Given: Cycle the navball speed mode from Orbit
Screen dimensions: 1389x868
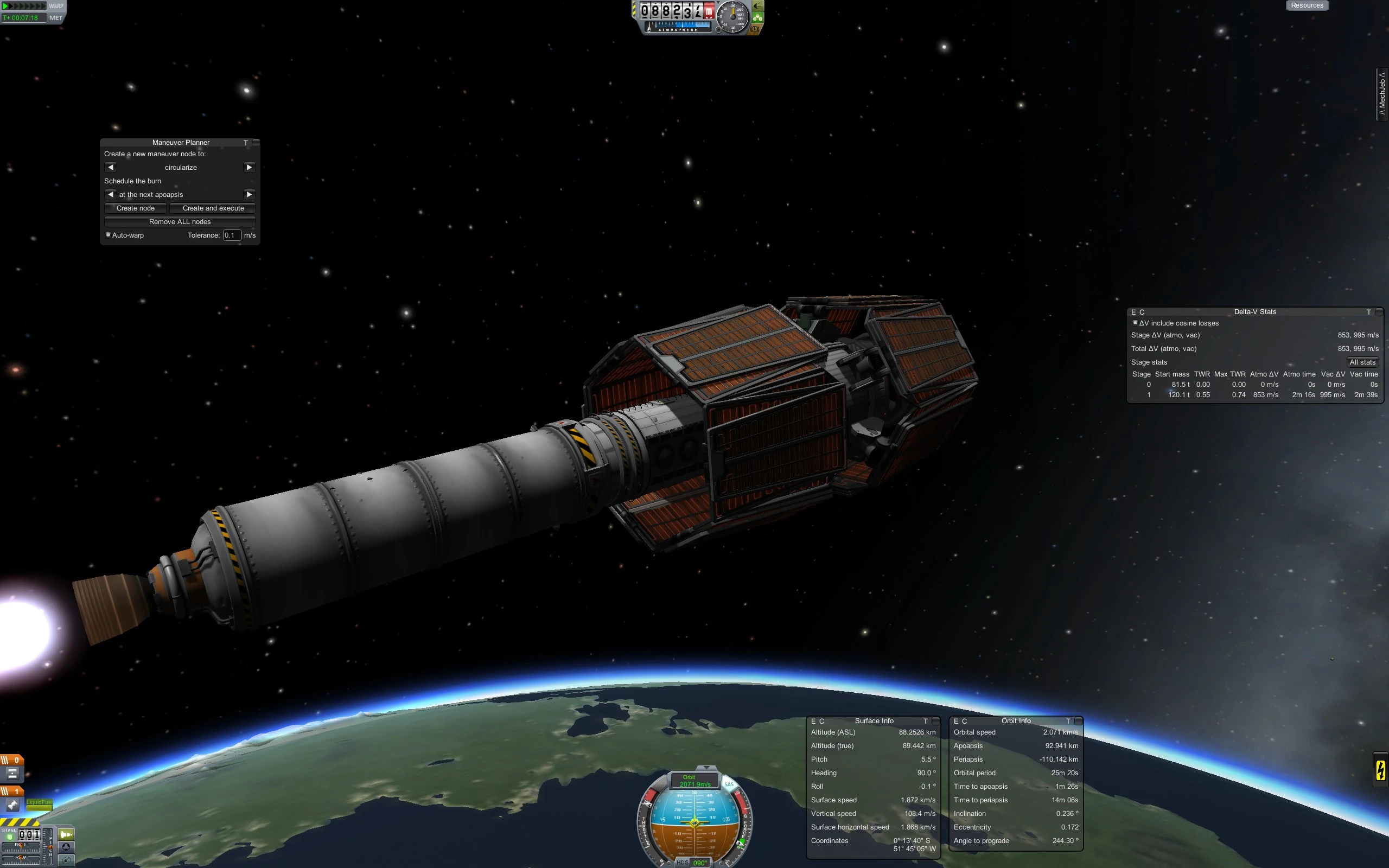Looking at the screenshot, I should pos(694,781).
